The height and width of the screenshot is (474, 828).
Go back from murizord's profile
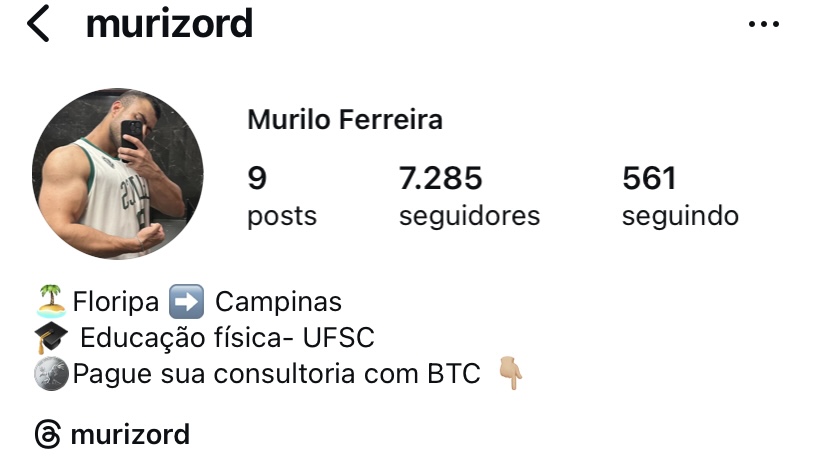click(38, 23)
